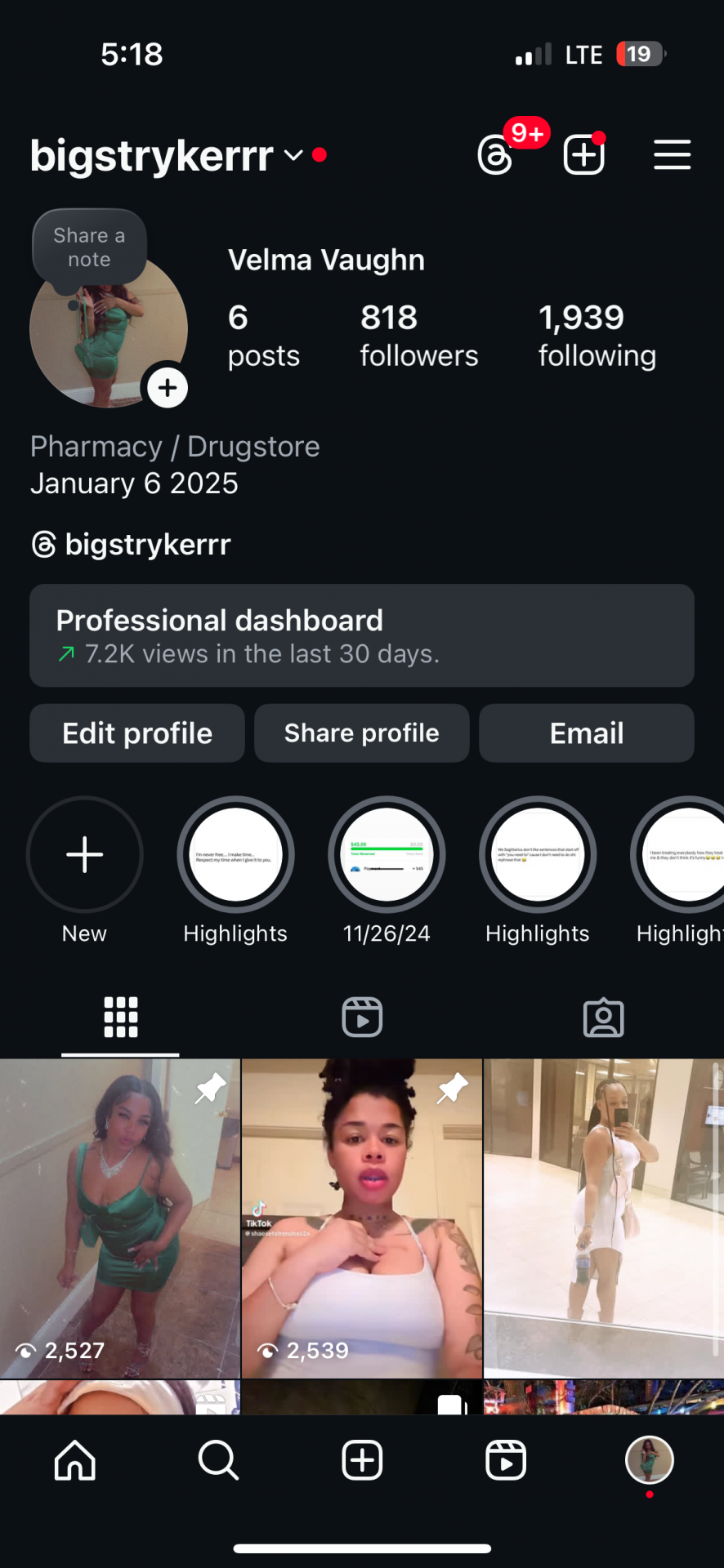724x1568 pixels.
Task: Open the Professional dashboard card
Action: click(x=361, y=635)
